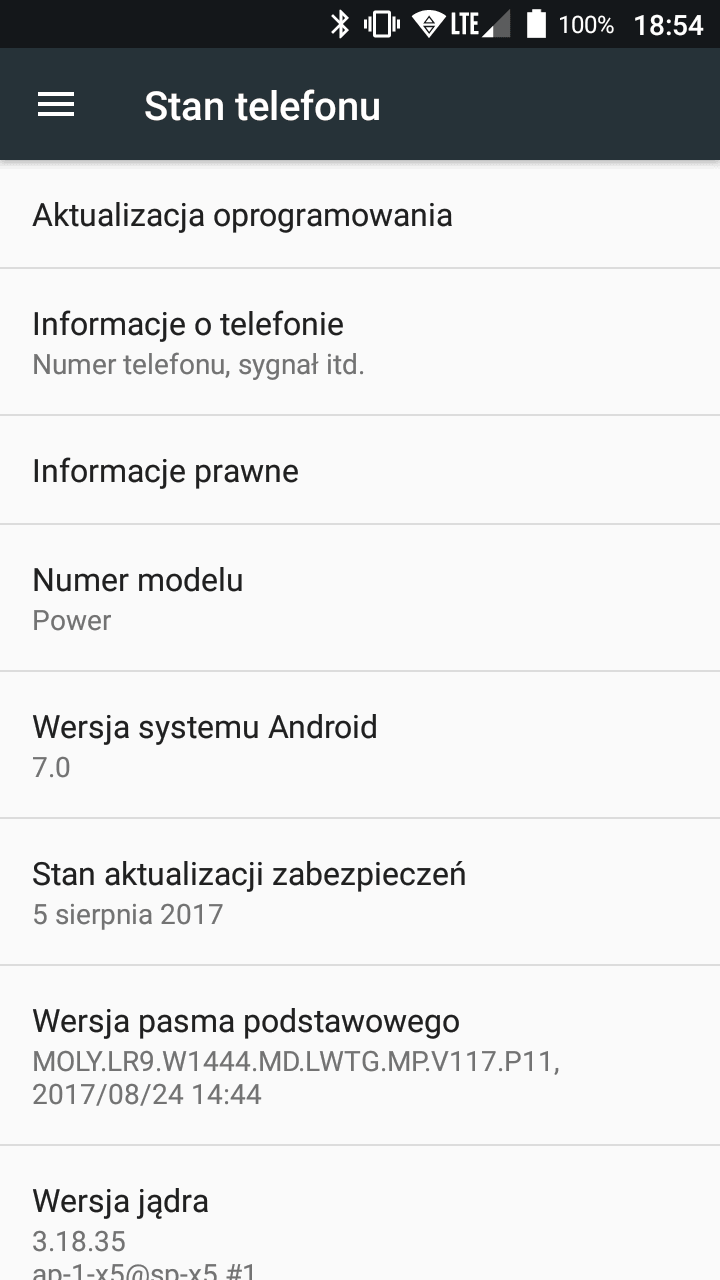Screen dimensions: 720x1280
Task: Open the hamburger drawer menu
Action: coord(56,105)
